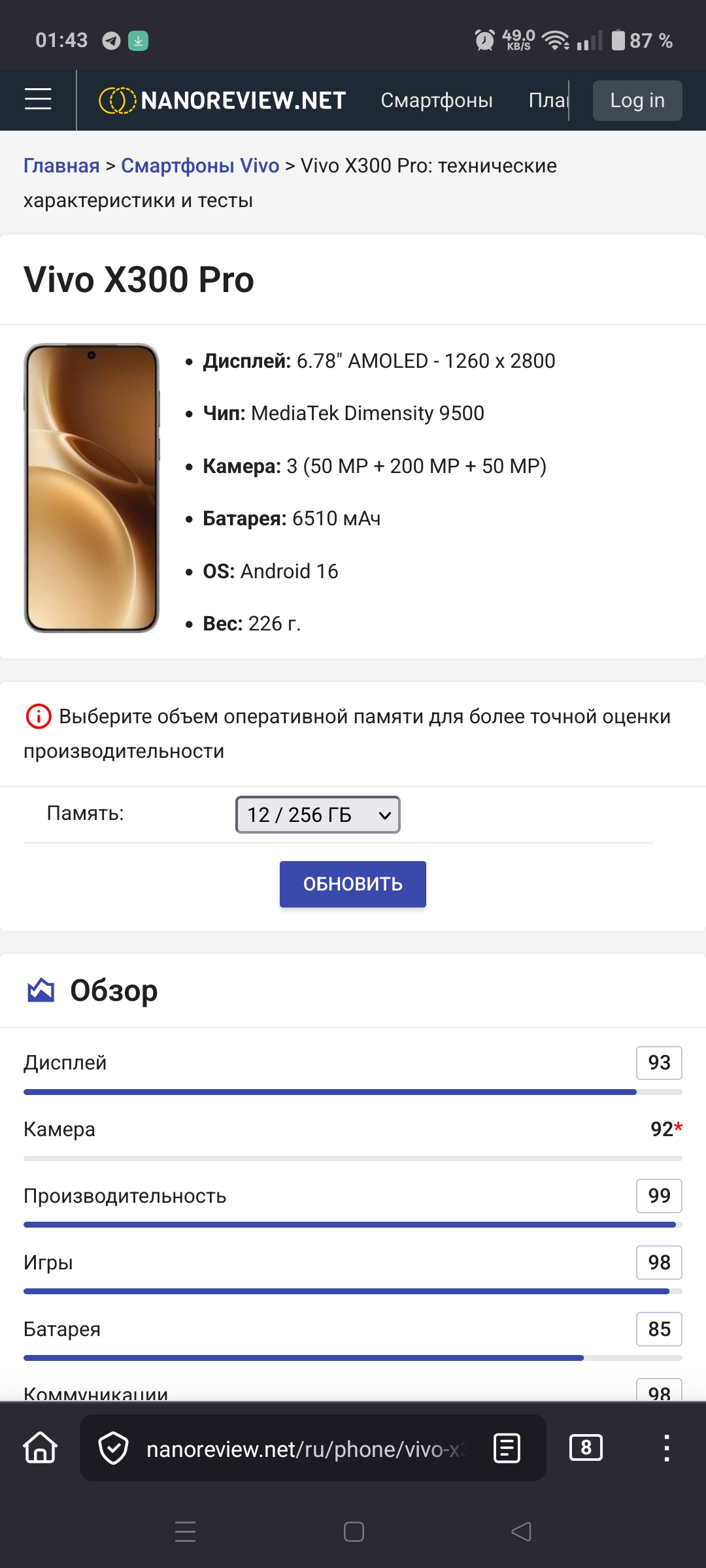Viewport: 706px width, 1568px height.
Task: Go to the browser home page
Action: click(41, 1448)
